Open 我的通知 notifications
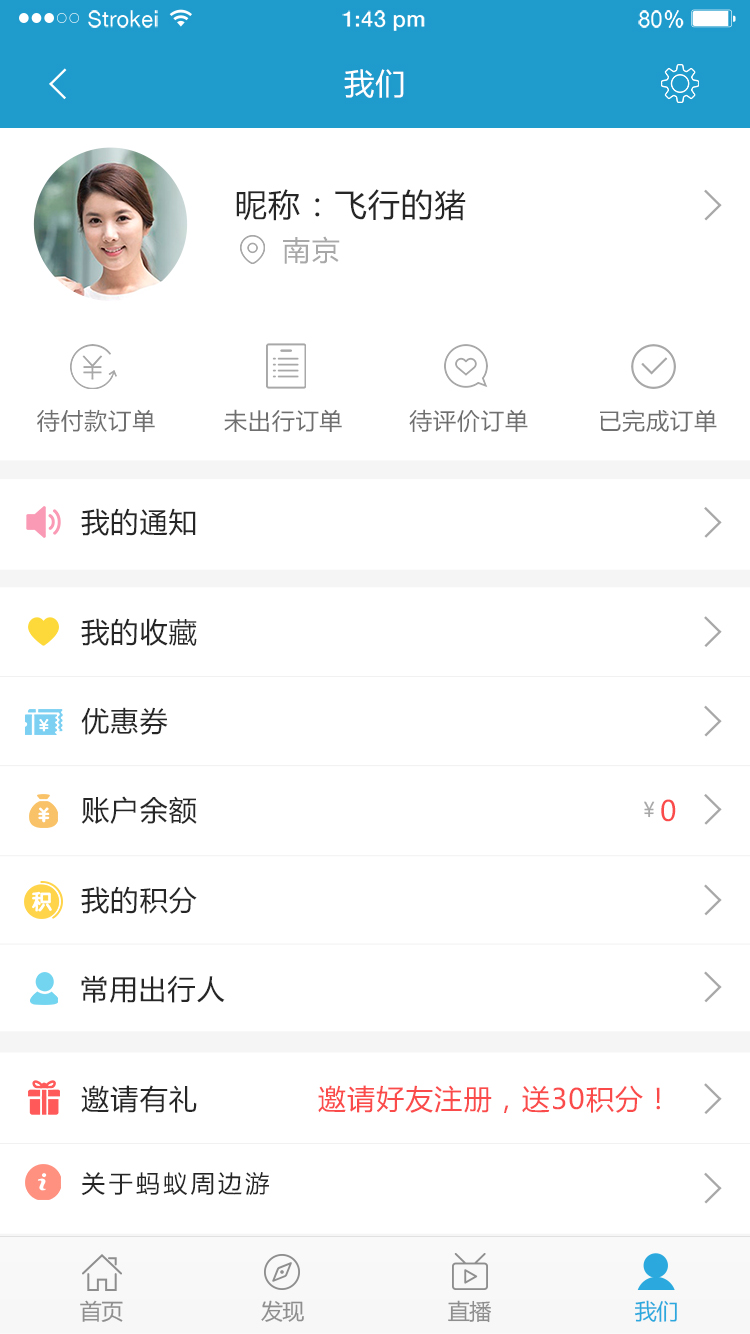The width and height of the screenshot is (750, 1334). click(x=375, y=523)
